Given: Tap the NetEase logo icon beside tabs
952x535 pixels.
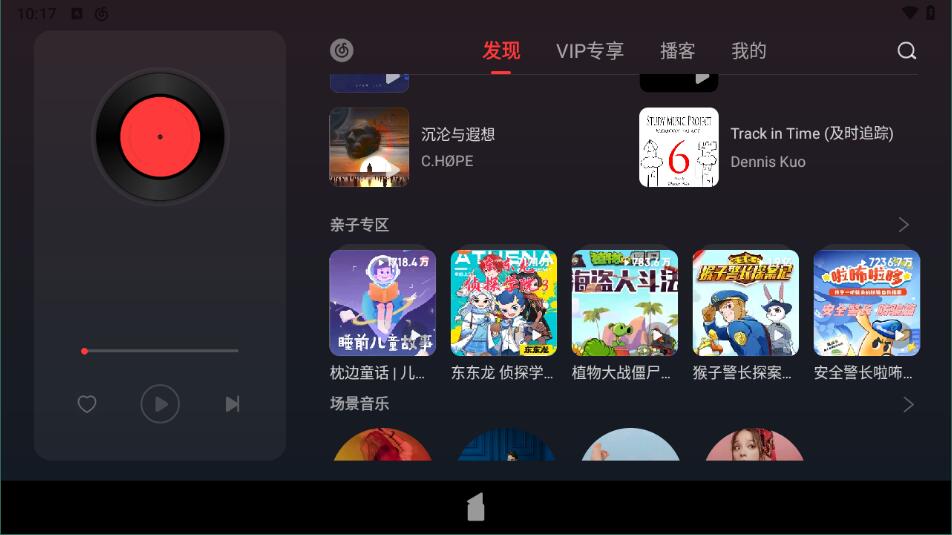Looking at the screenshot, I should [342, 50].
